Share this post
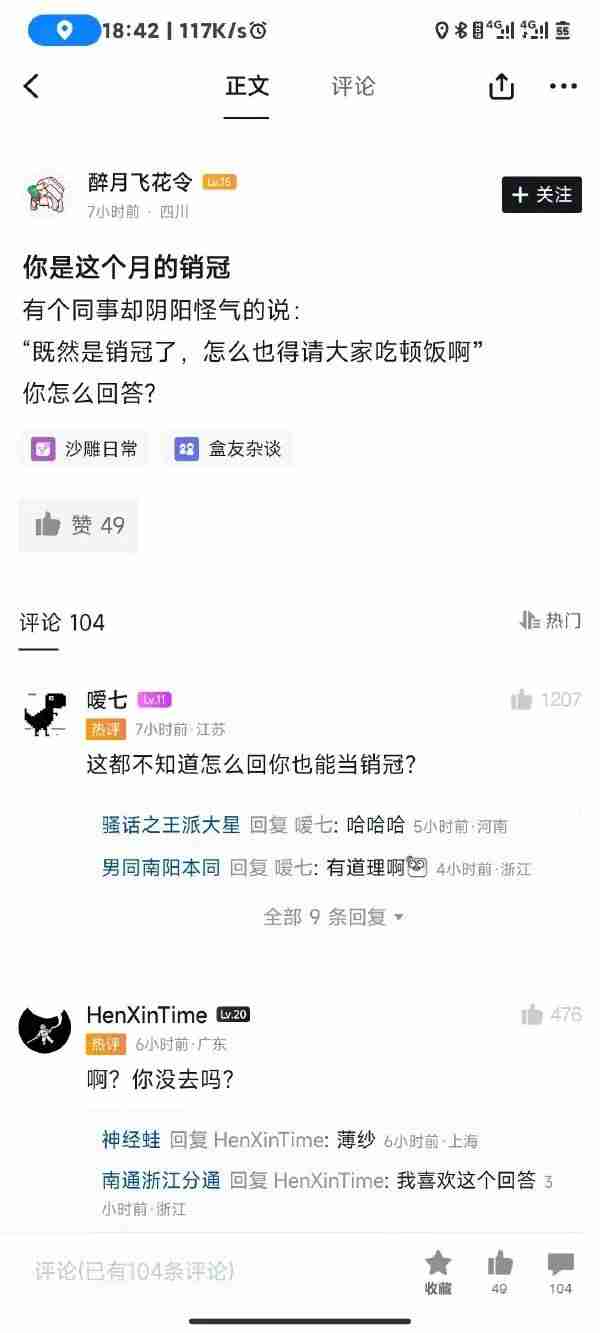600x1333 pixels. [x=501, y=87]
